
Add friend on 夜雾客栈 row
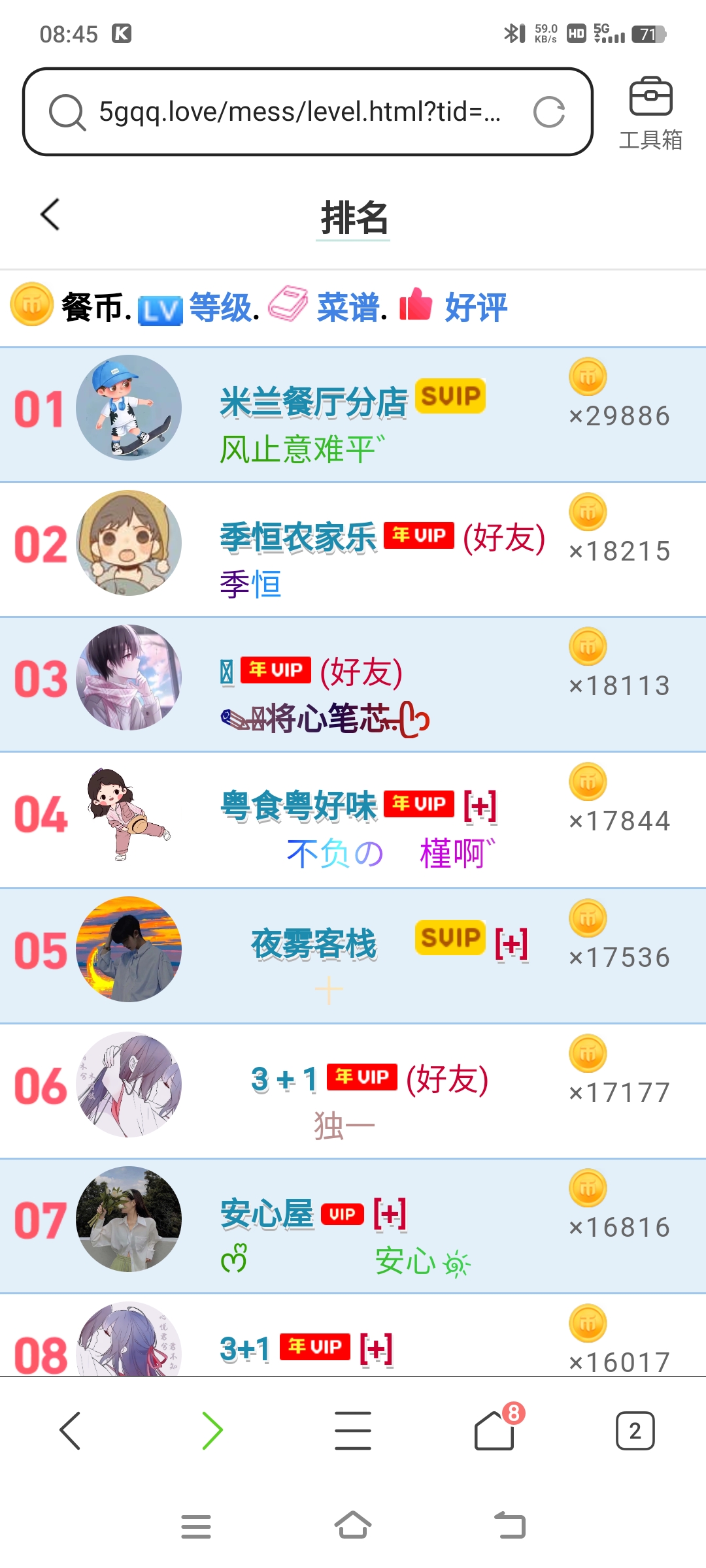pos(511,943)
